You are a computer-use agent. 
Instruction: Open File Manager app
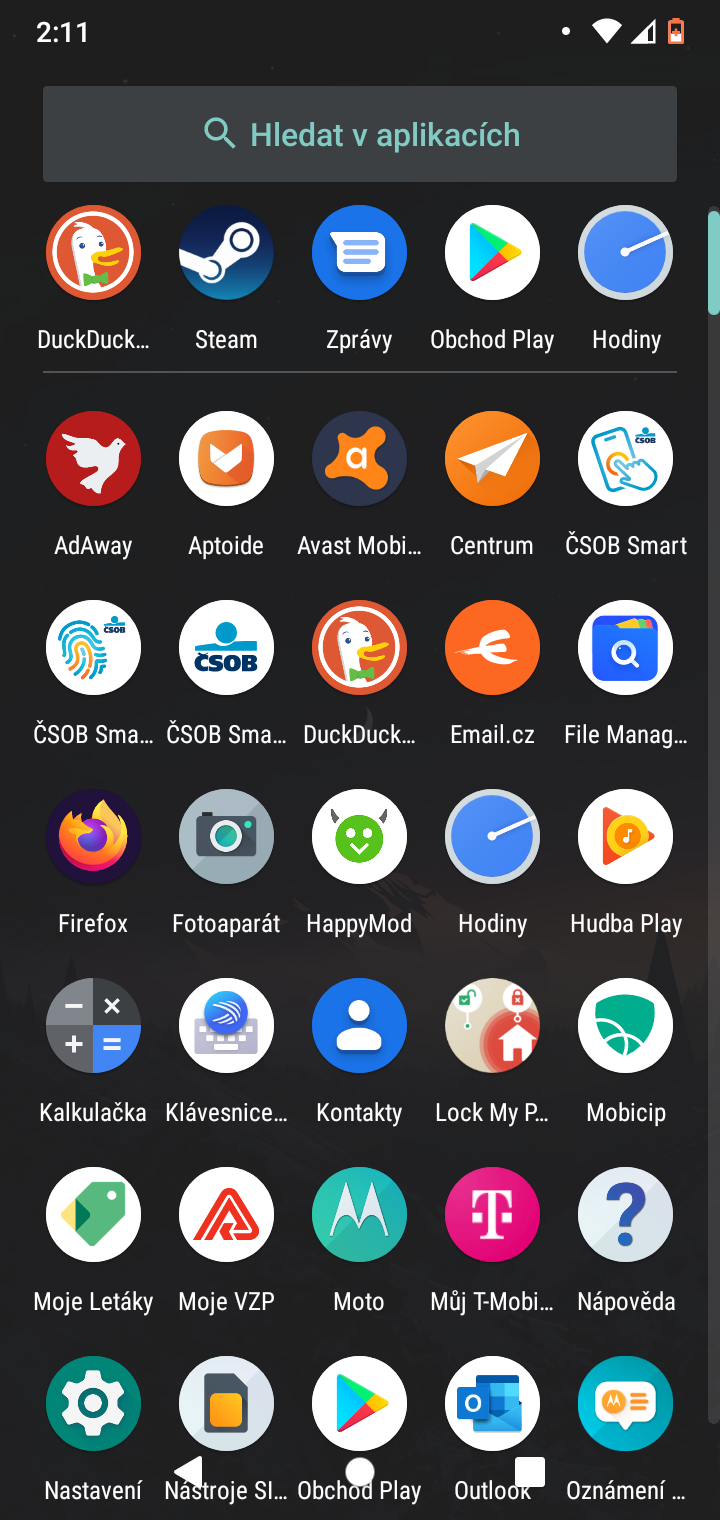point(625,648)
